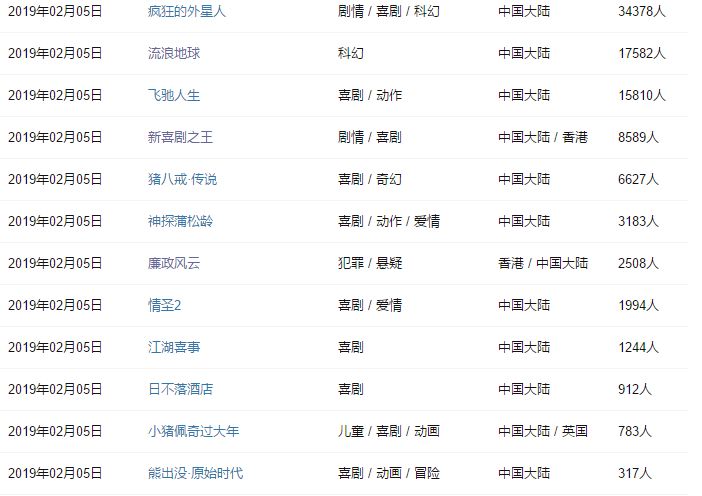The width and height of the screenshot is (702, 496).
Task: Tap the 小猪佩奇过大年 link
Action: point(193,431)
